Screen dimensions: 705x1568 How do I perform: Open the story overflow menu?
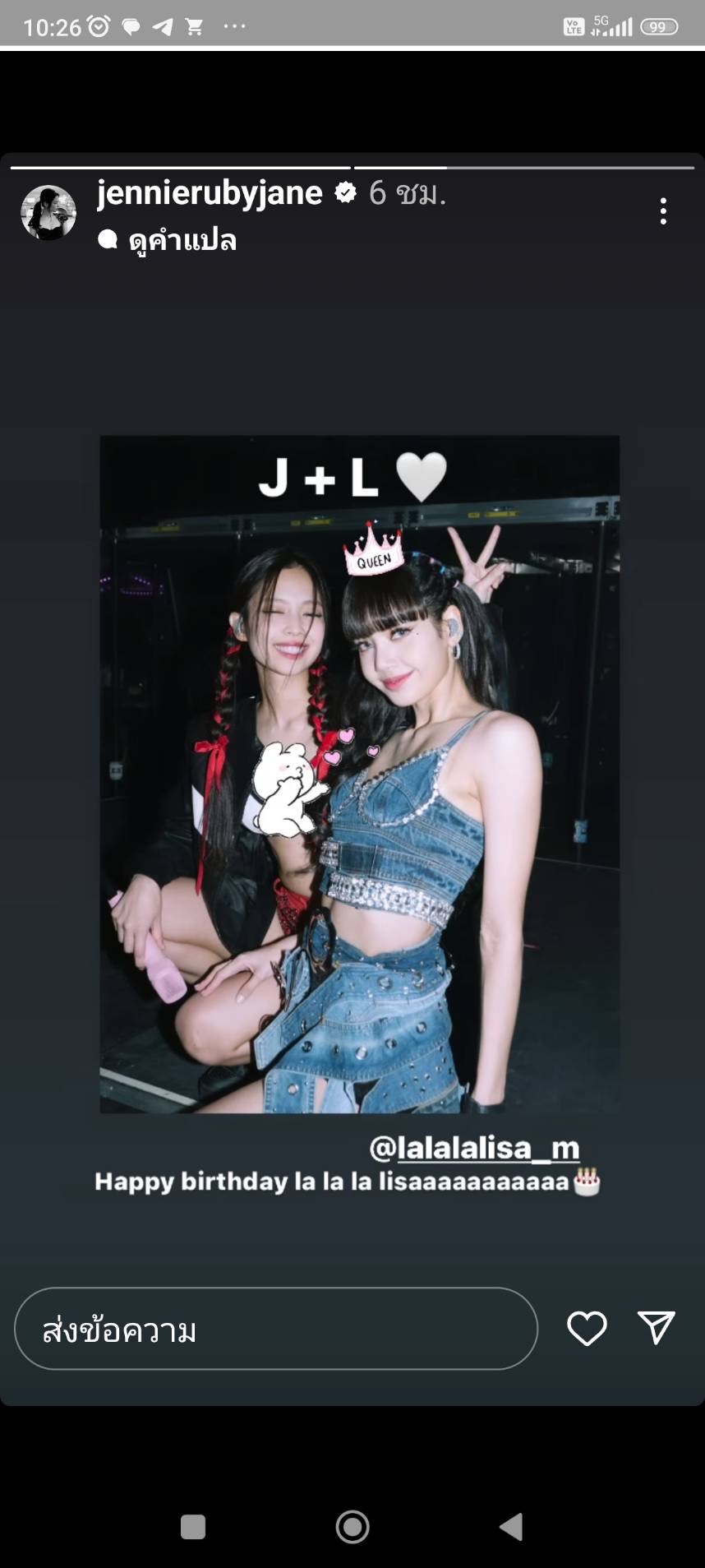click(663, 212)
